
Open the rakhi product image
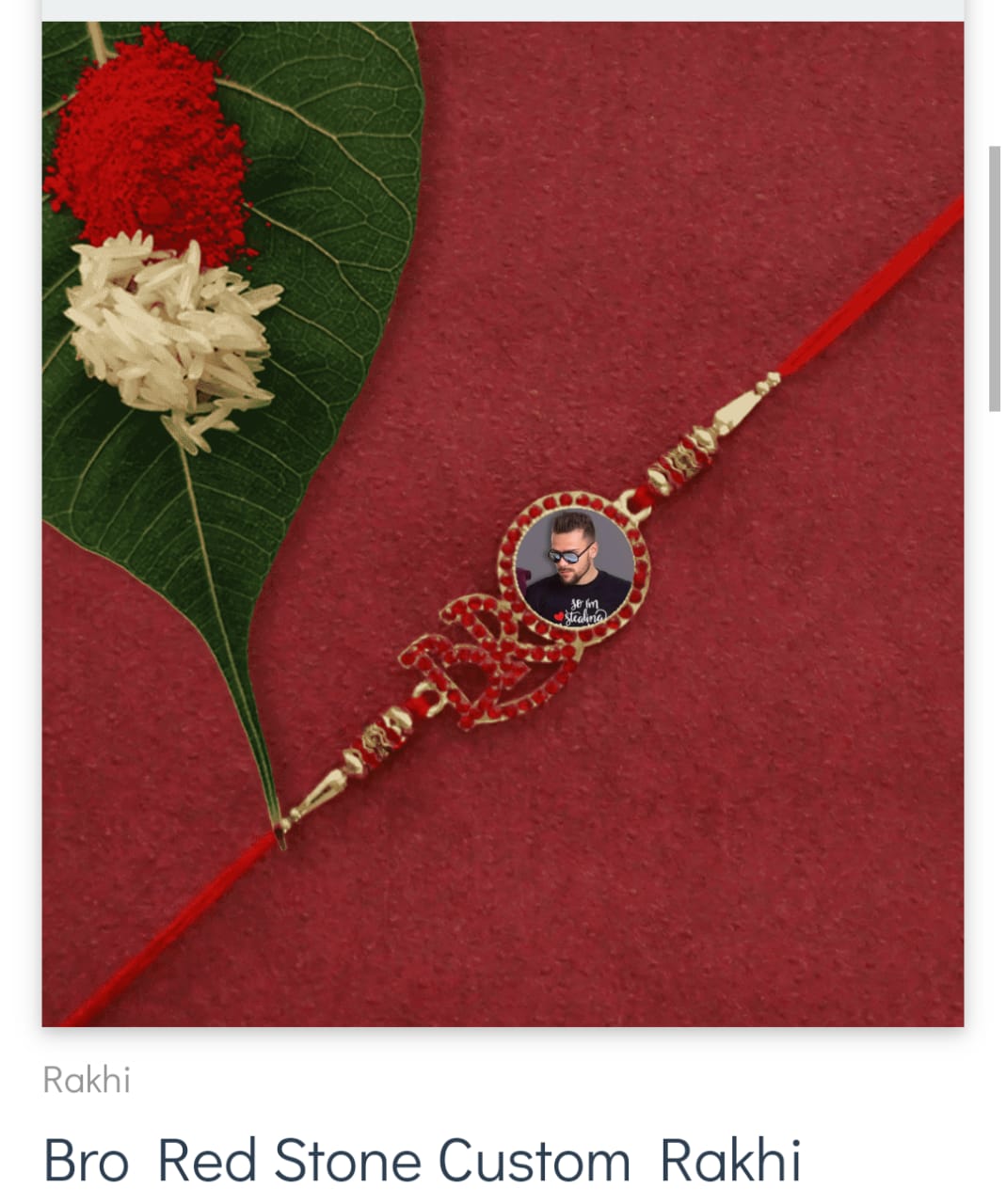503,524
